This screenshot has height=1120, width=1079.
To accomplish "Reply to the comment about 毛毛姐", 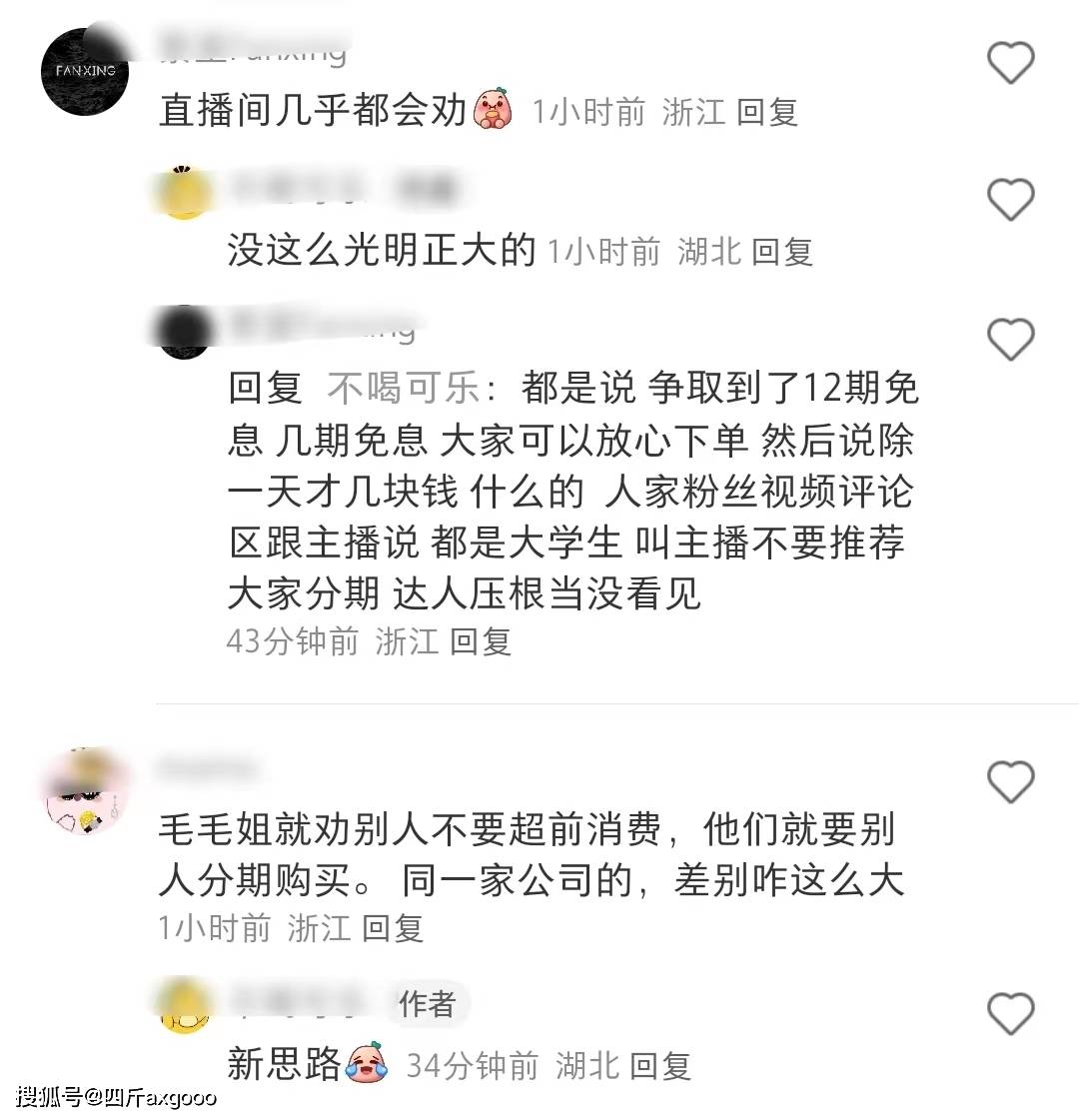I will (393, 928).
